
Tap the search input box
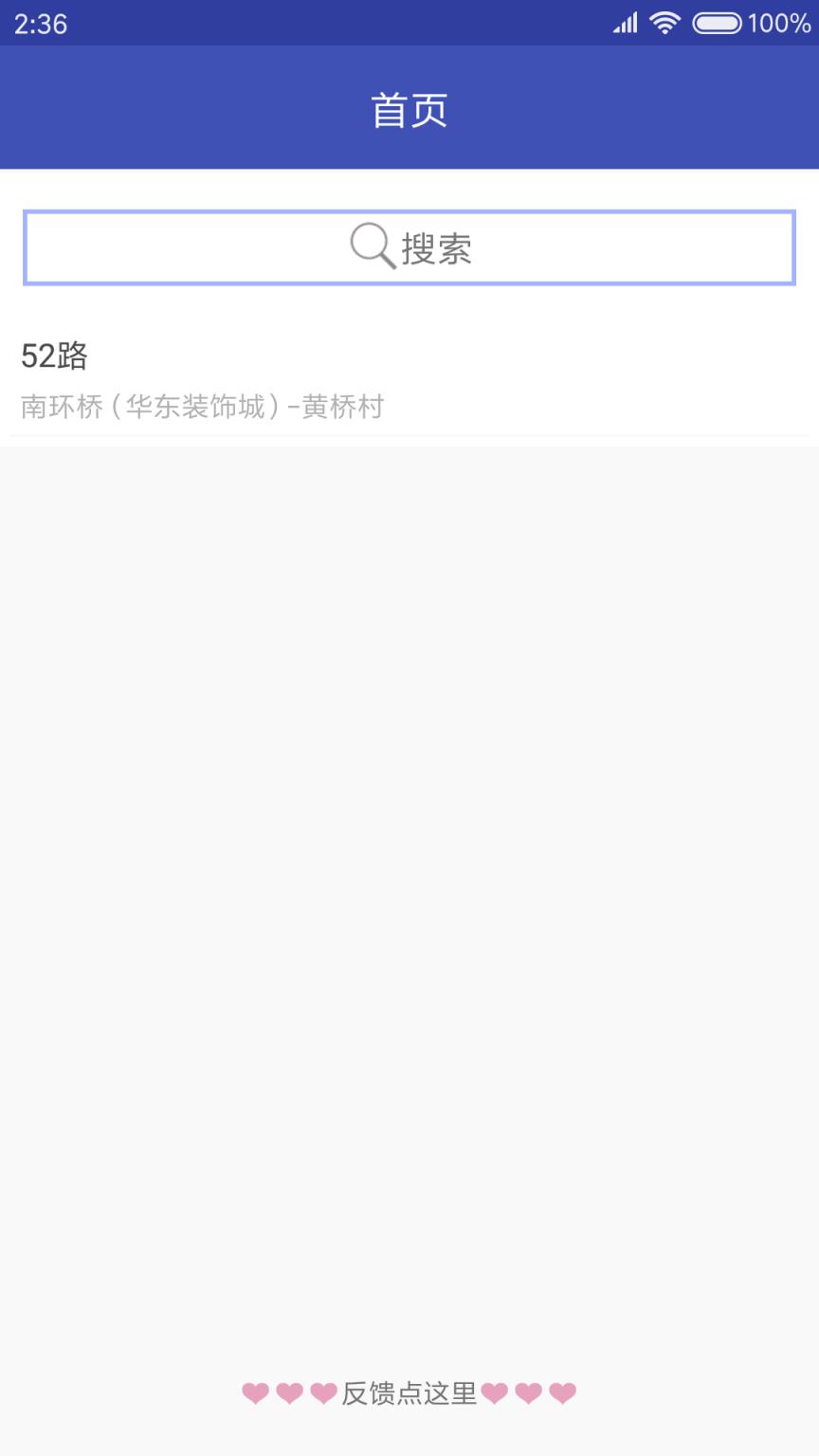(409, 246)
